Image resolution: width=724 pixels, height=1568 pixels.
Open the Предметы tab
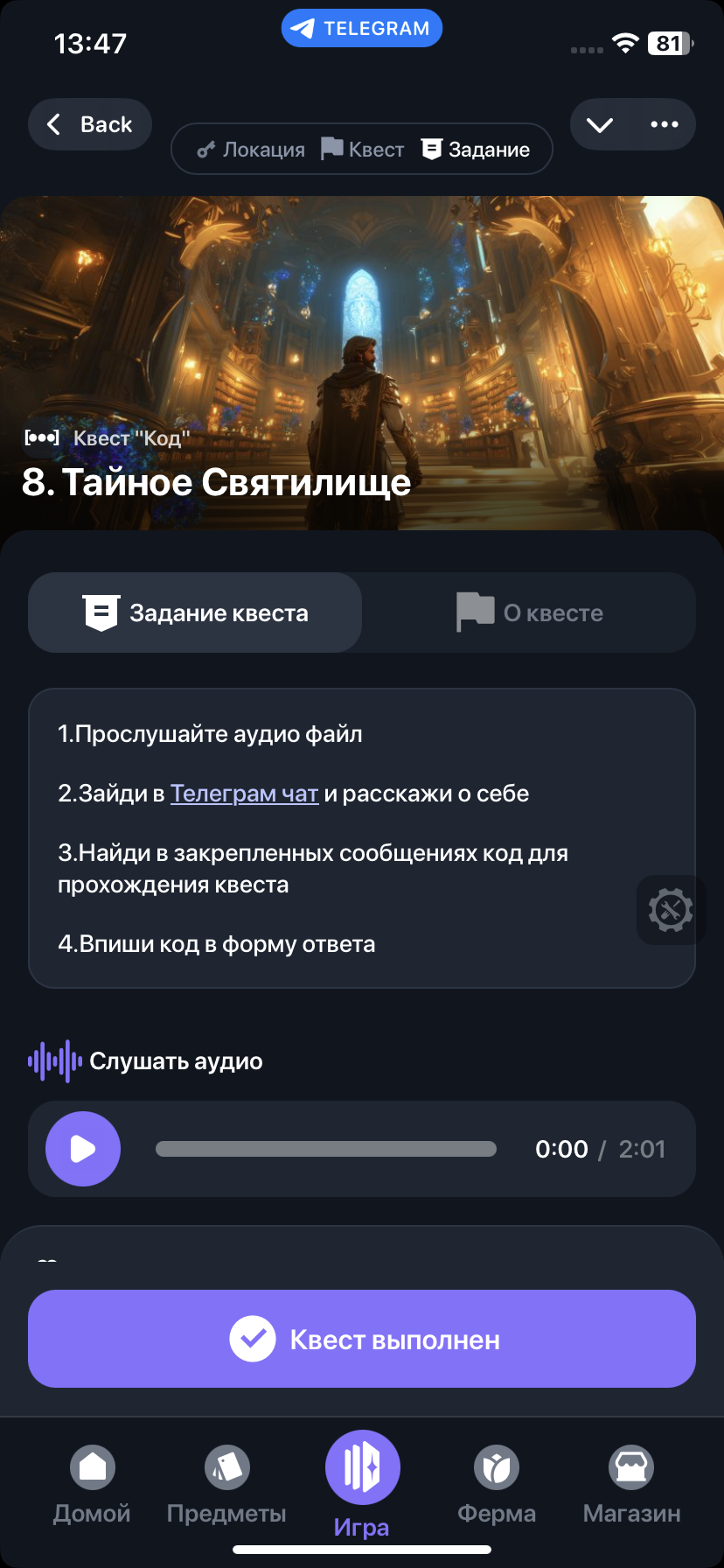(226, 1484)
